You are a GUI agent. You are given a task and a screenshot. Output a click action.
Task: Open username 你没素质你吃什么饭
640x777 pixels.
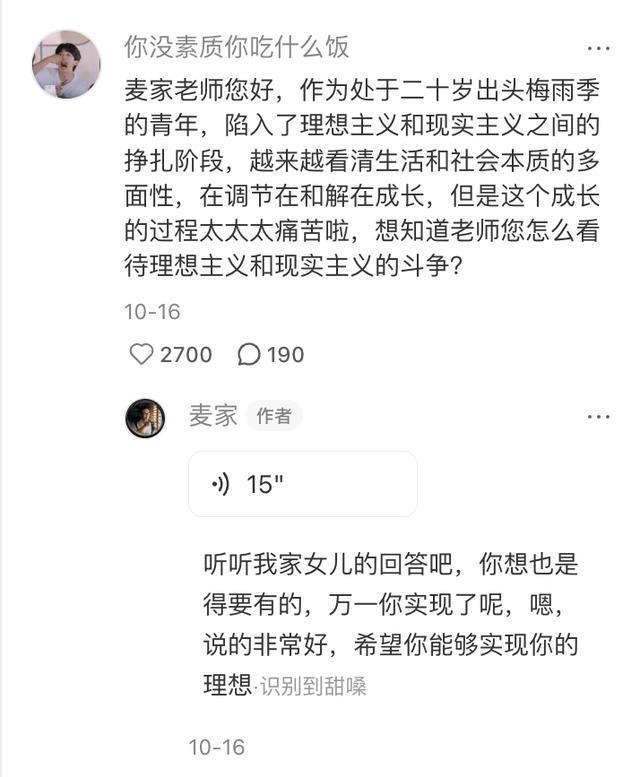point(236,46)
